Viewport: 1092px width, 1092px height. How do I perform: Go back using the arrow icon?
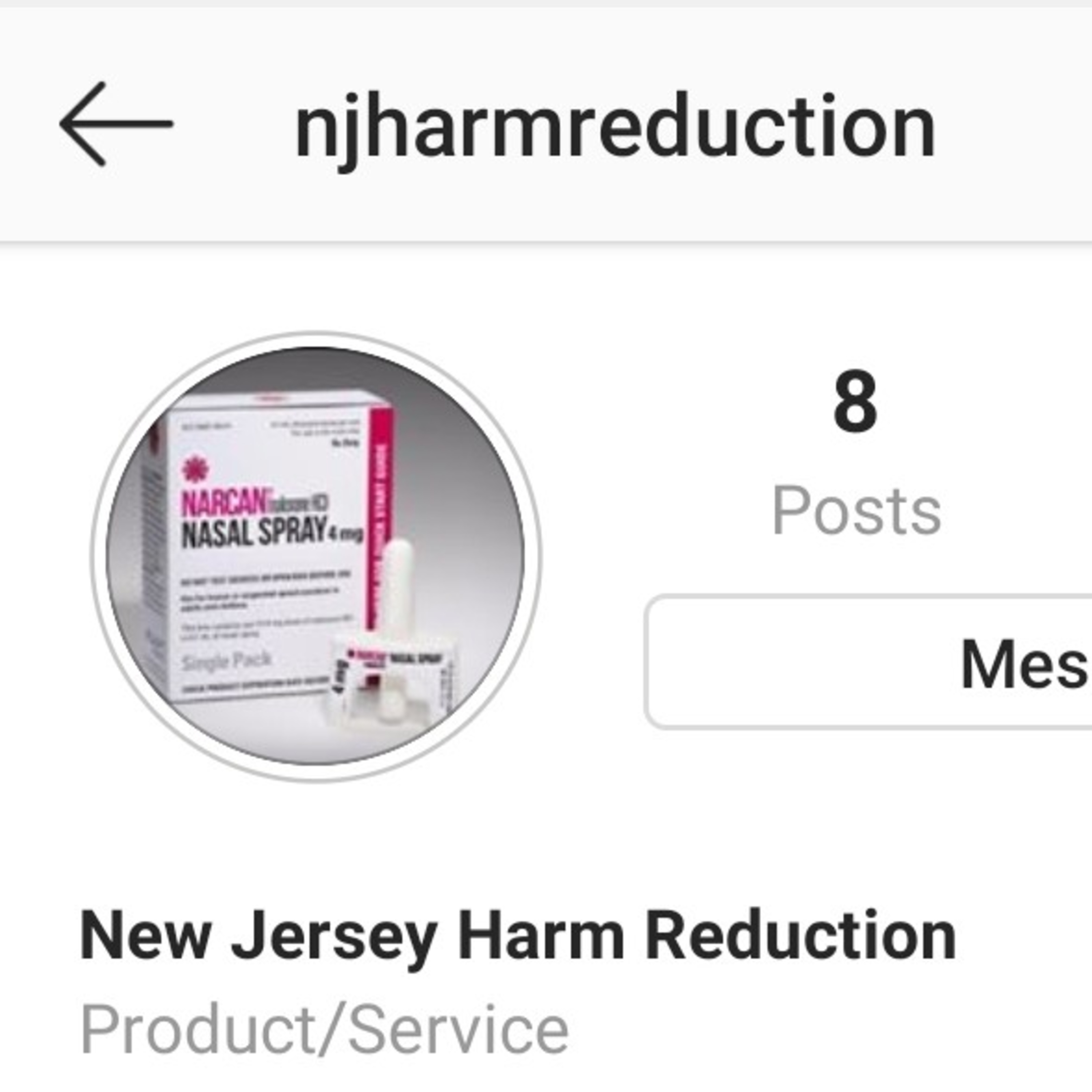[116, 124]
